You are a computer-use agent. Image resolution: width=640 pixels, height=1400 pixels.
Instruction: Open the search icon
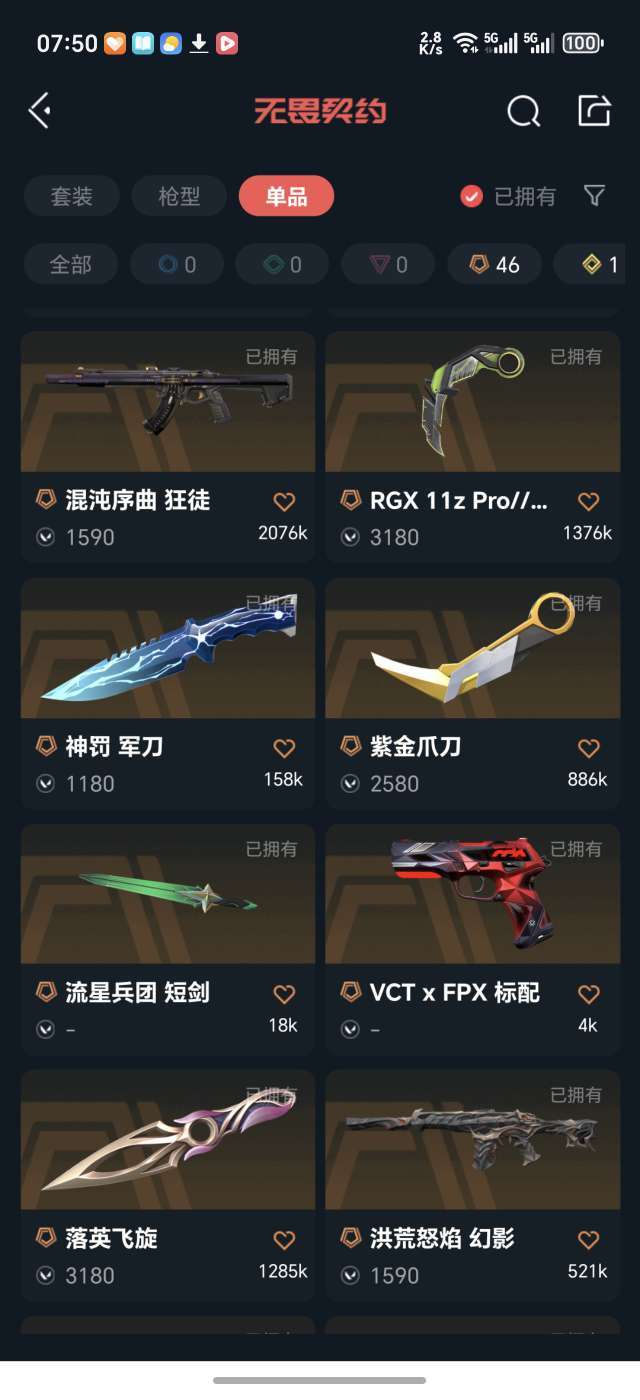pyautogui.click(x=523, y=111)
